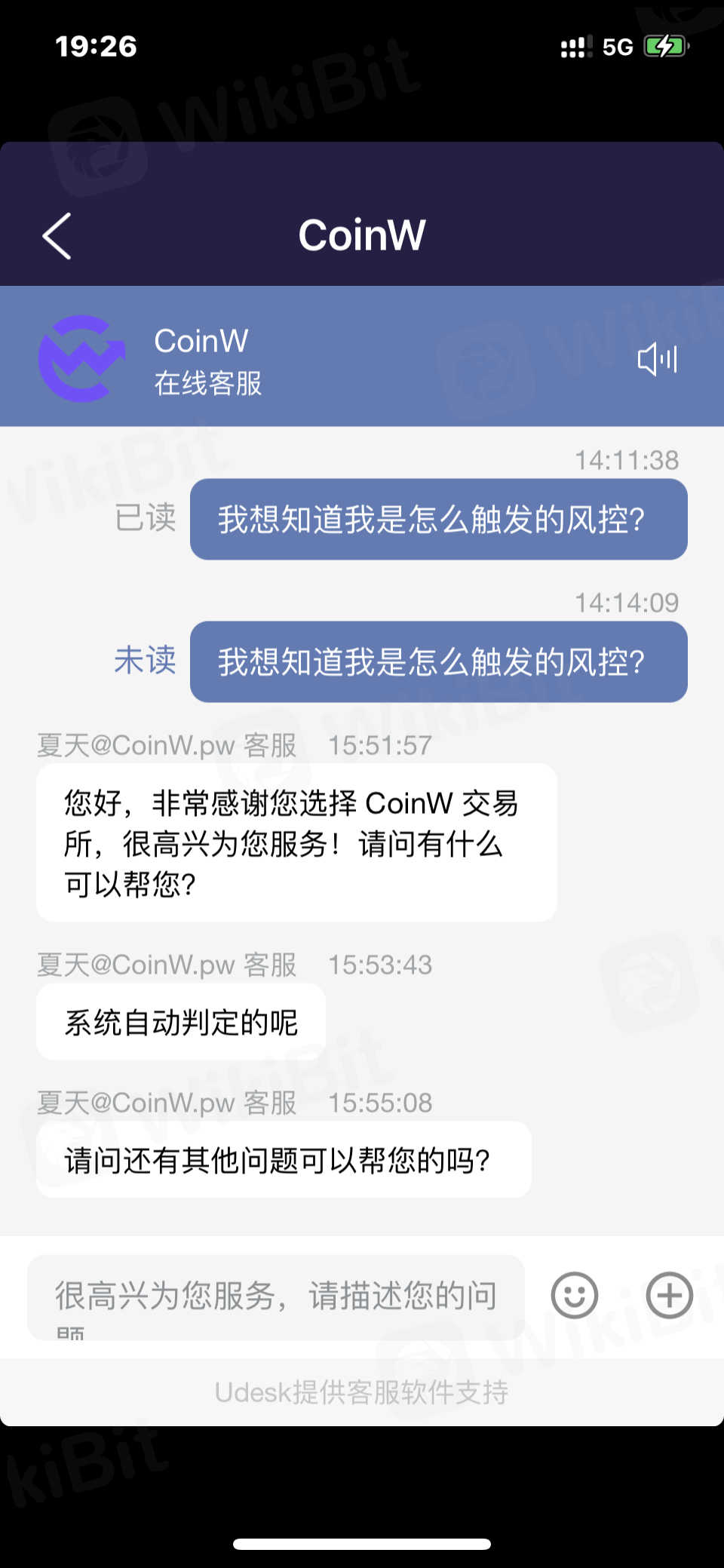Open the emoji picker

coord(575,1296)
